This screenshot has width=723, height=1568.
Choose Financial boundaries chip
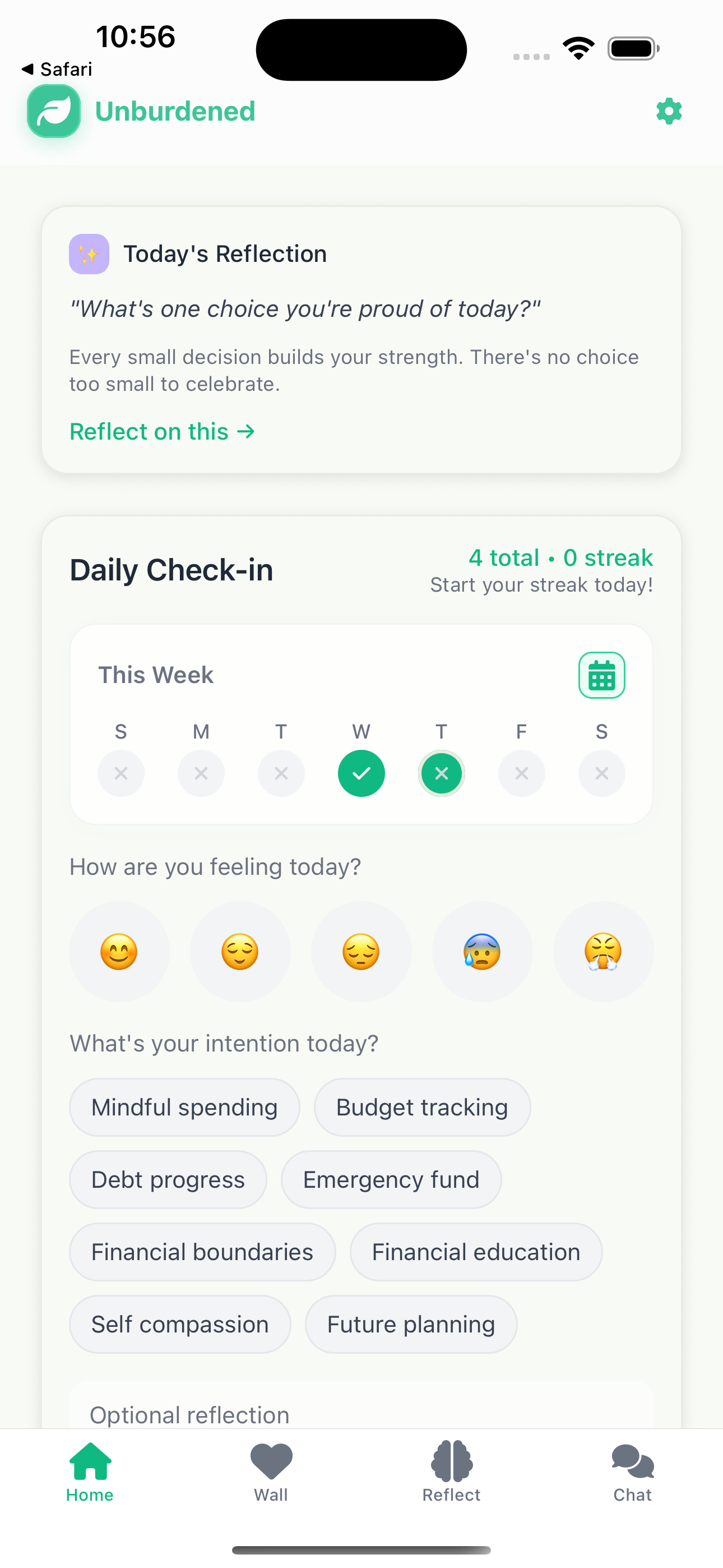202,1252
